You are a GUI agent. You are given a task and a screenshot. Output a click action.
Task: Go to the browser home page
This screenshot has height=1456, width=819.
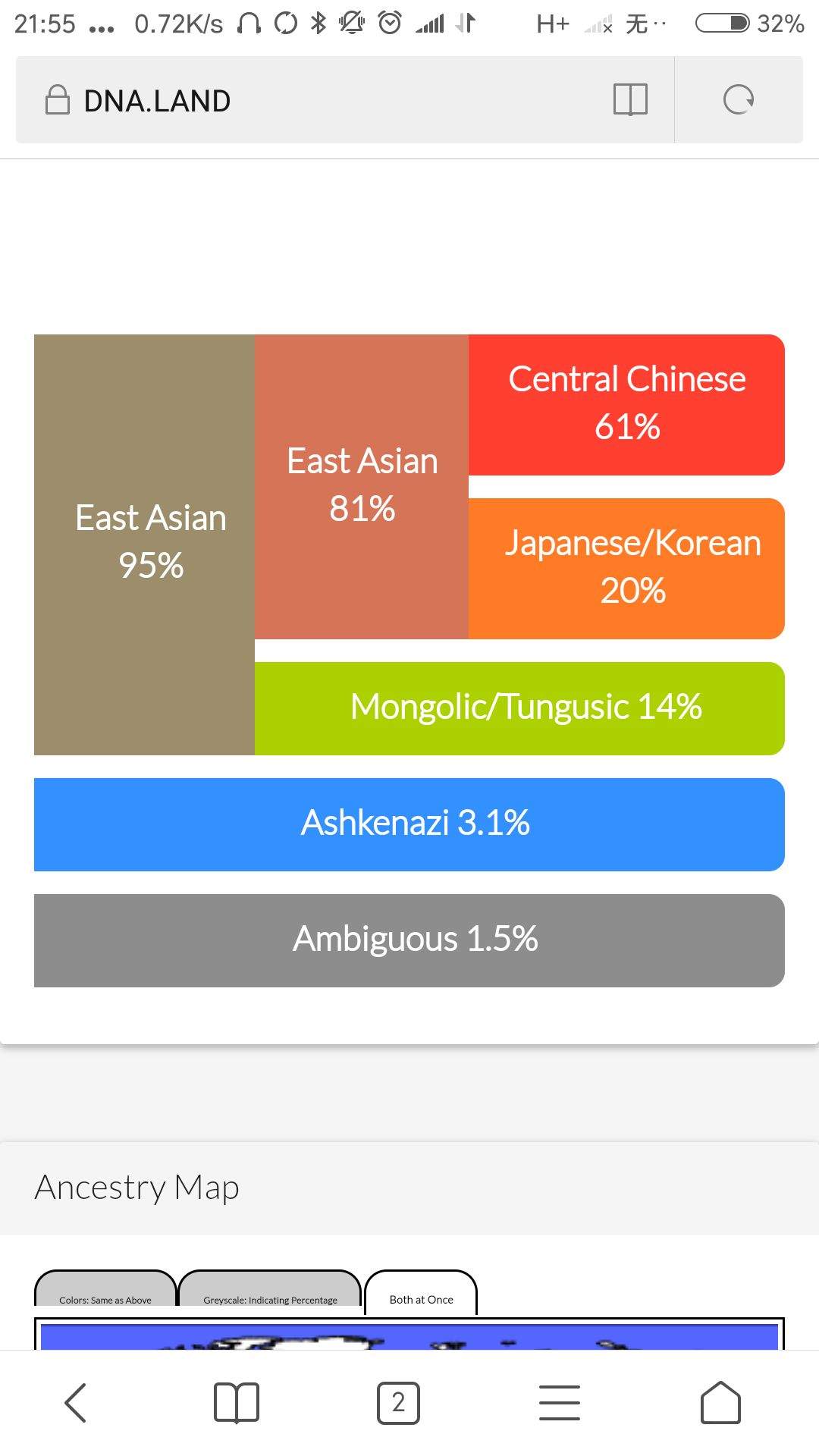(720, 1402)
